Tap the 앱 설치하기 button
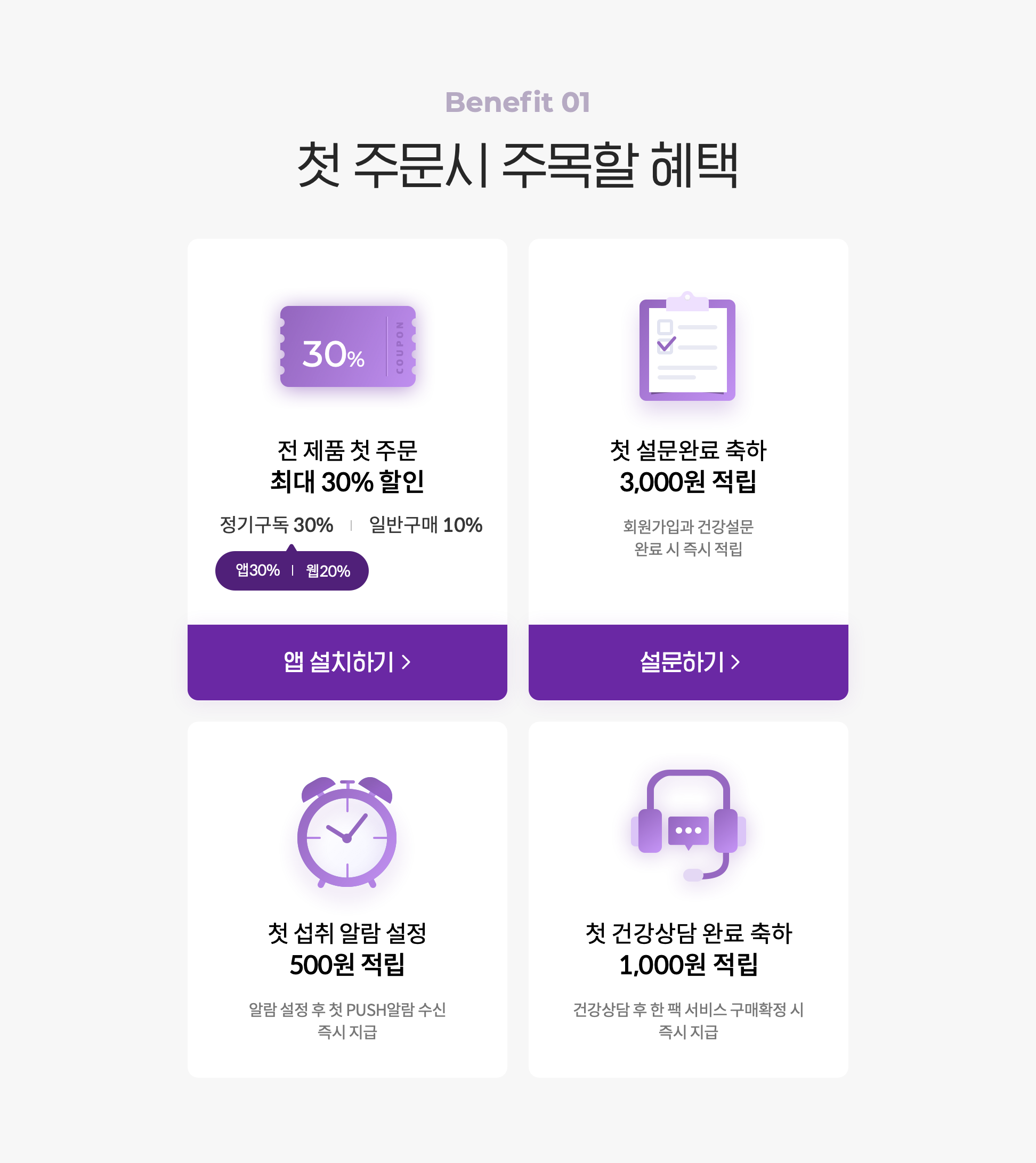Image resolution: width=1036 pixels, height=1163 pixels. [346, 662]
